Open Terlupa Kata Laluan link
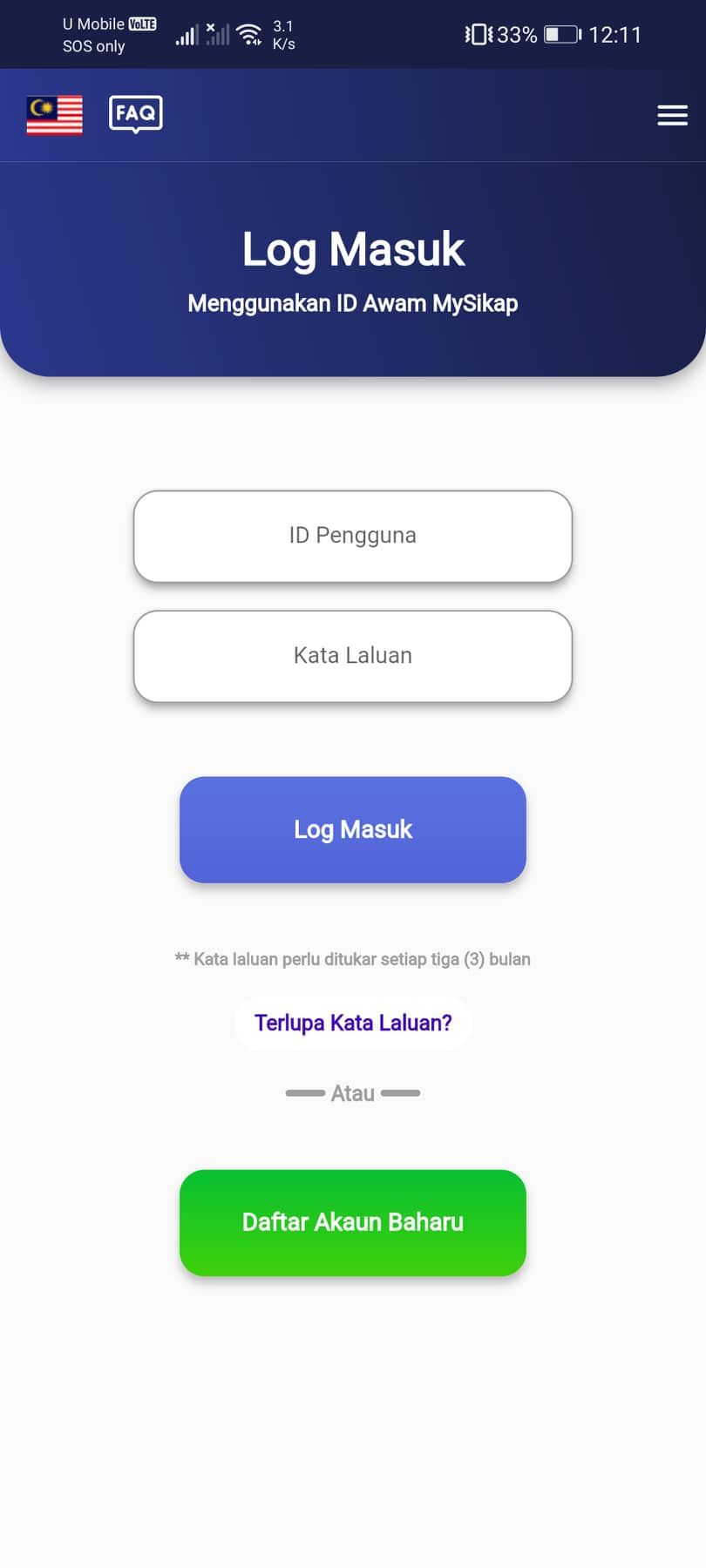 coord(353,1023)
